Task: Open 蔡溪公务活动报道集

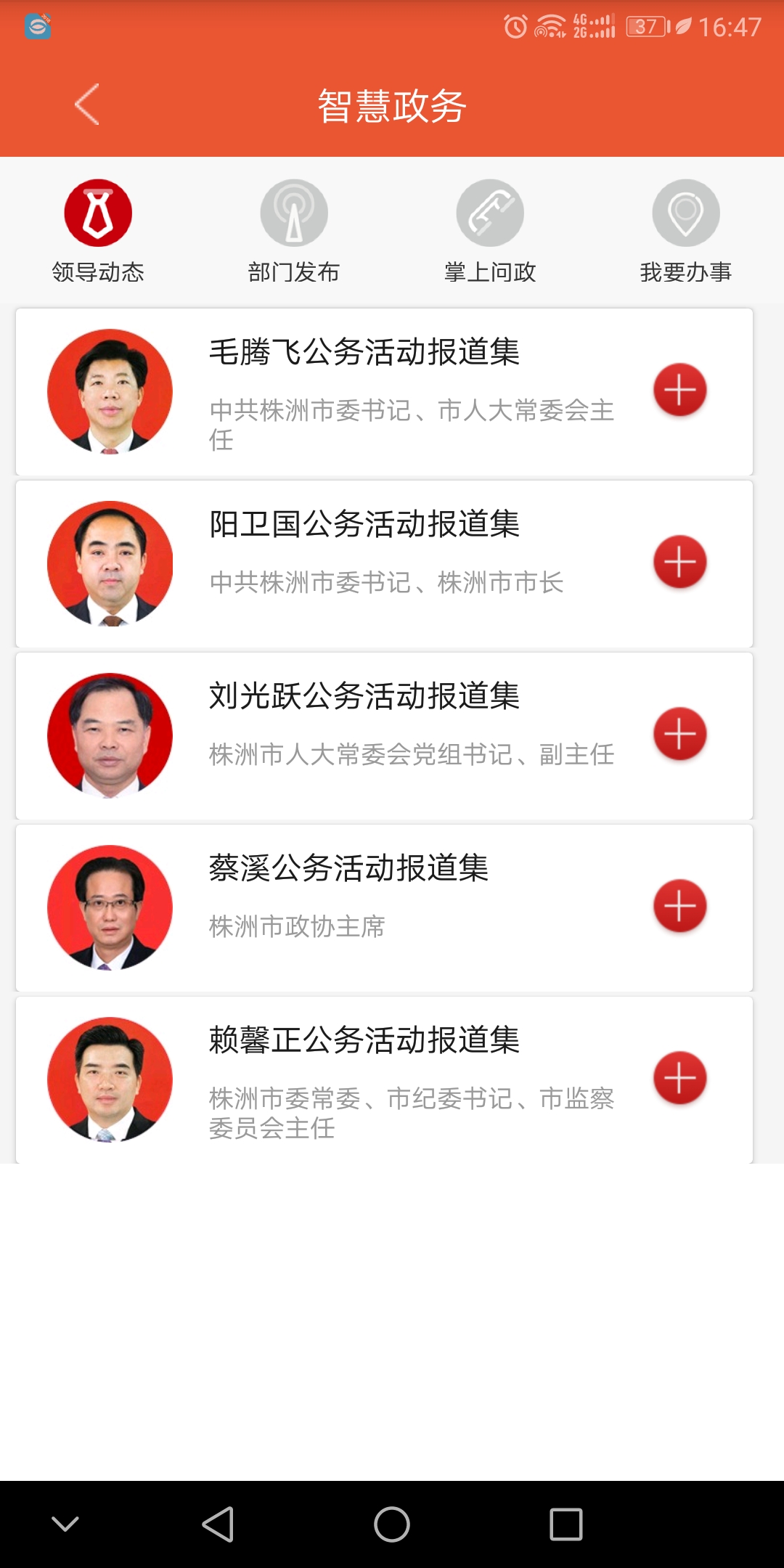Action: point(348,869)
